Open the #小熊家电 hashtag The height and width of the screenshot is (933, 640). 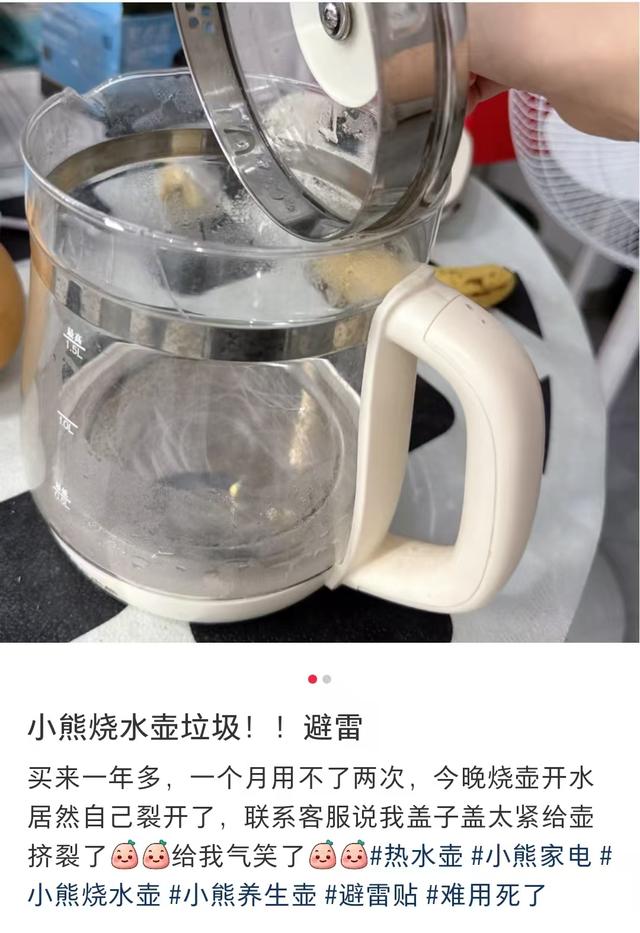[x=530, y=856]
